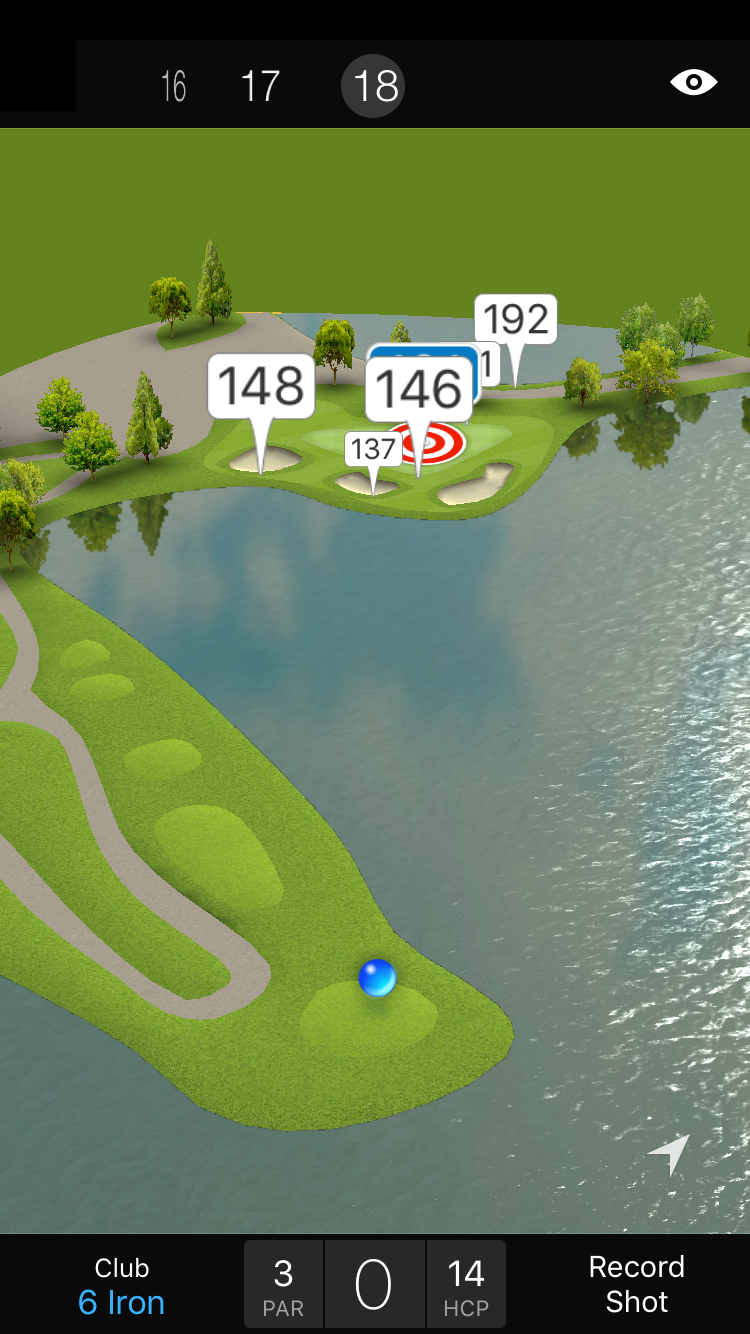The height and width of the screenshot is (1334, 750).
Task: Select hole 18 in the picker
Action: tap(376, 87)
